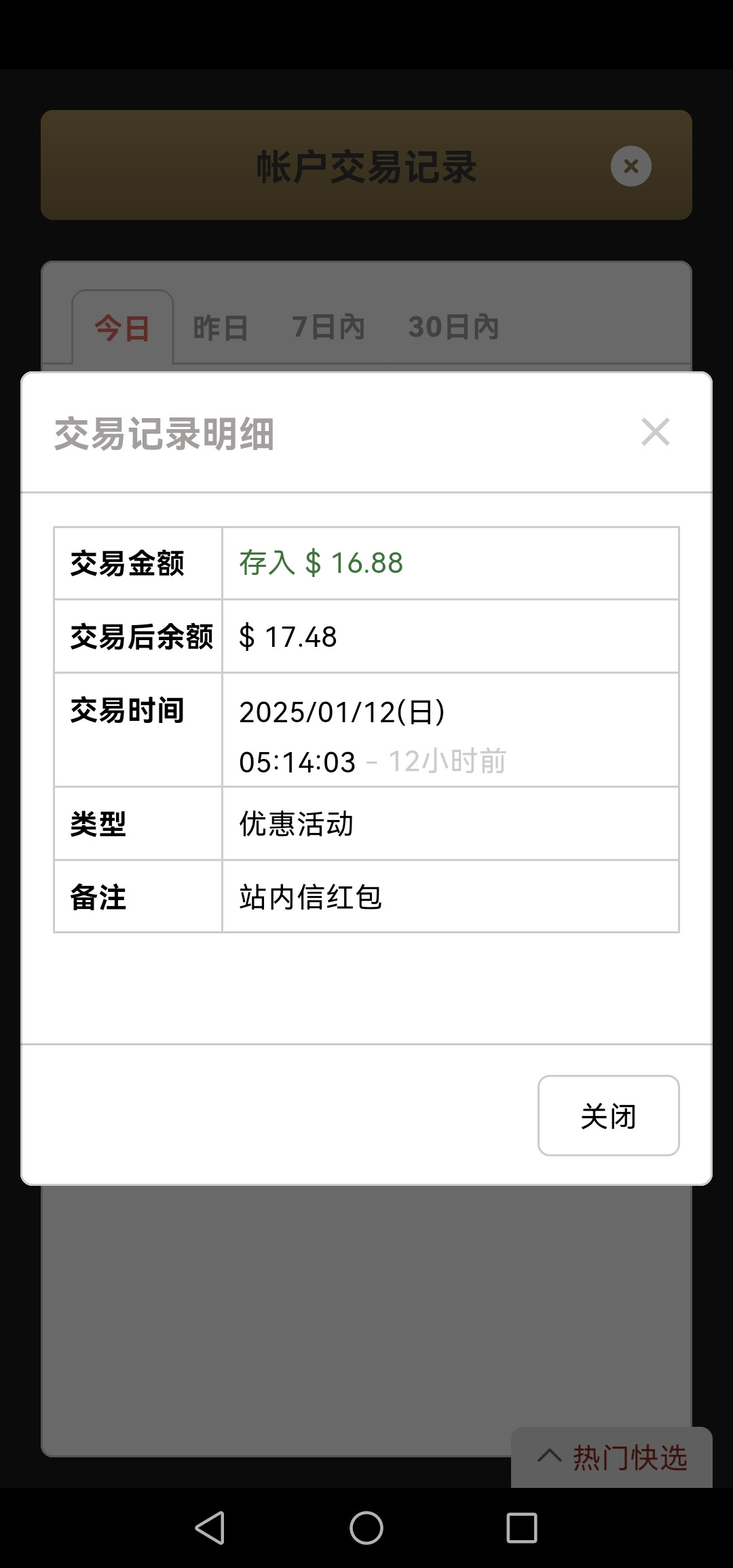Select the 7日內 tab
Screen dimensions: 733x1568
click(x=328, y=327)
